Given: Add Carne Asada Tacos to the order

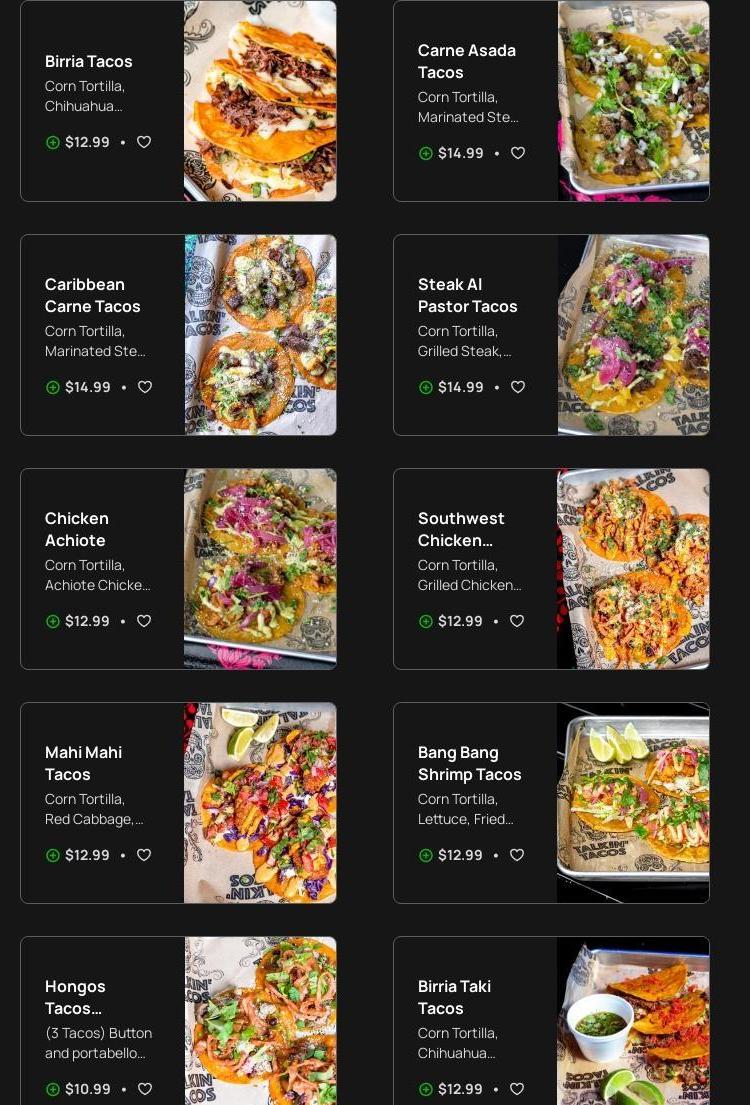Looking at the screenshot, I should (x=426, y=153).
